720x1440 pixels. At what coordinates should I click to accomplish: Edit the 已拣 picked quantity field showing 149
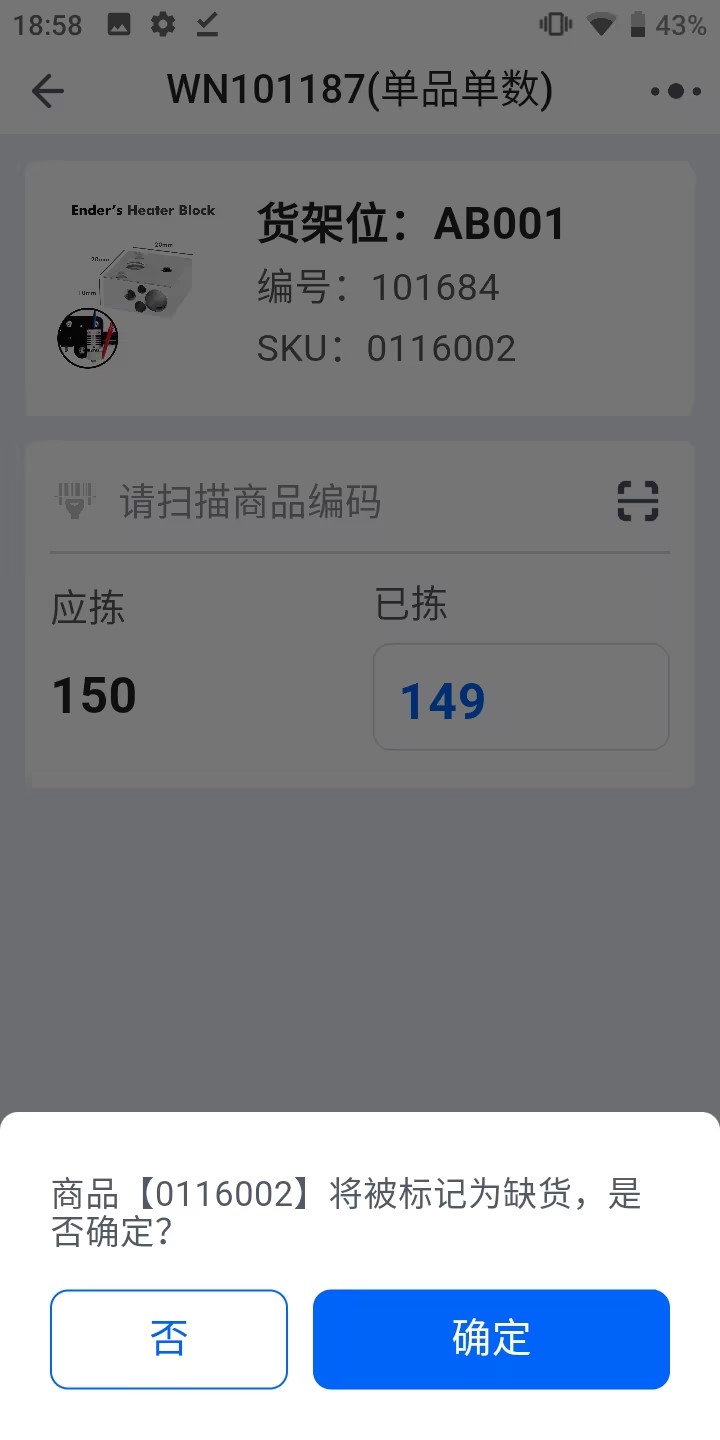coord(521,697)
